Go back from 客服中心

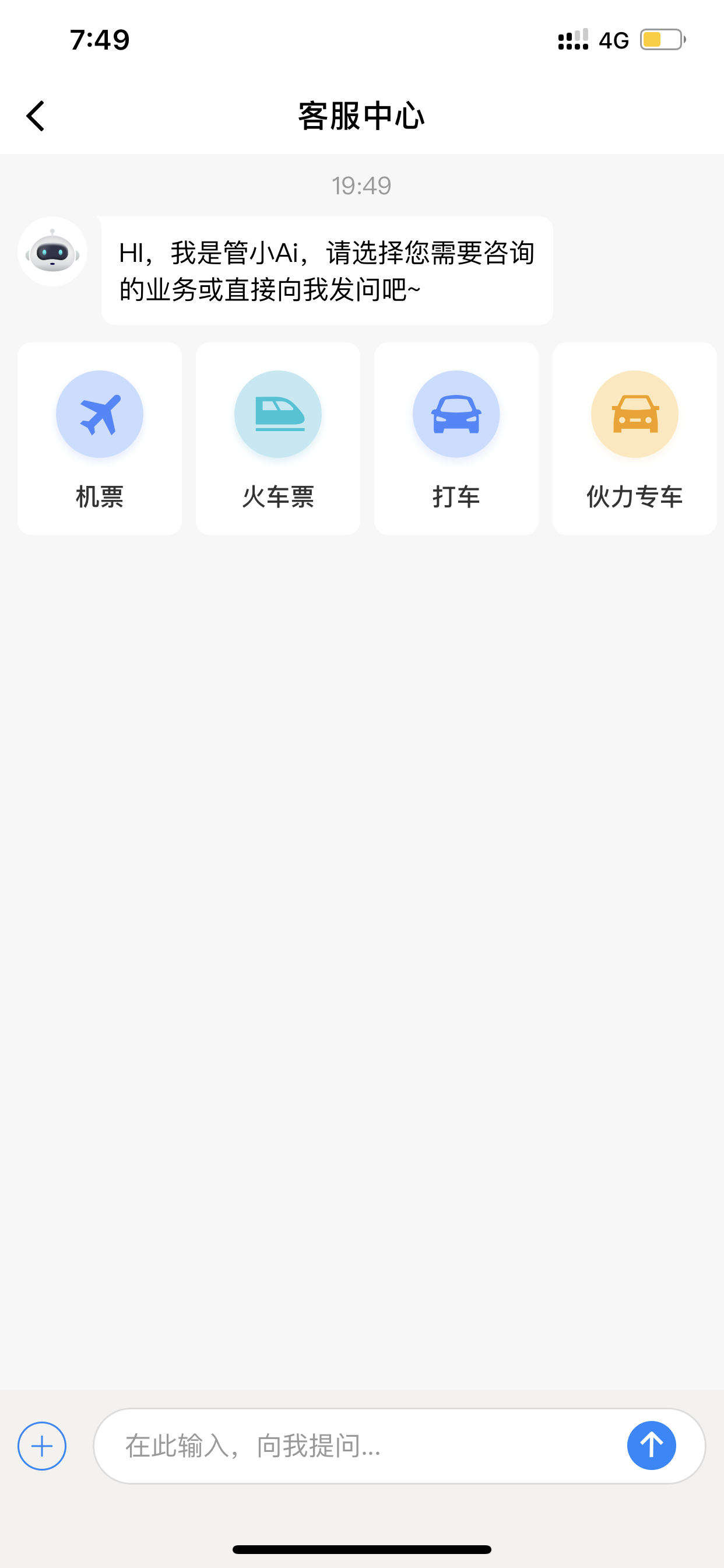click(36, 116)
